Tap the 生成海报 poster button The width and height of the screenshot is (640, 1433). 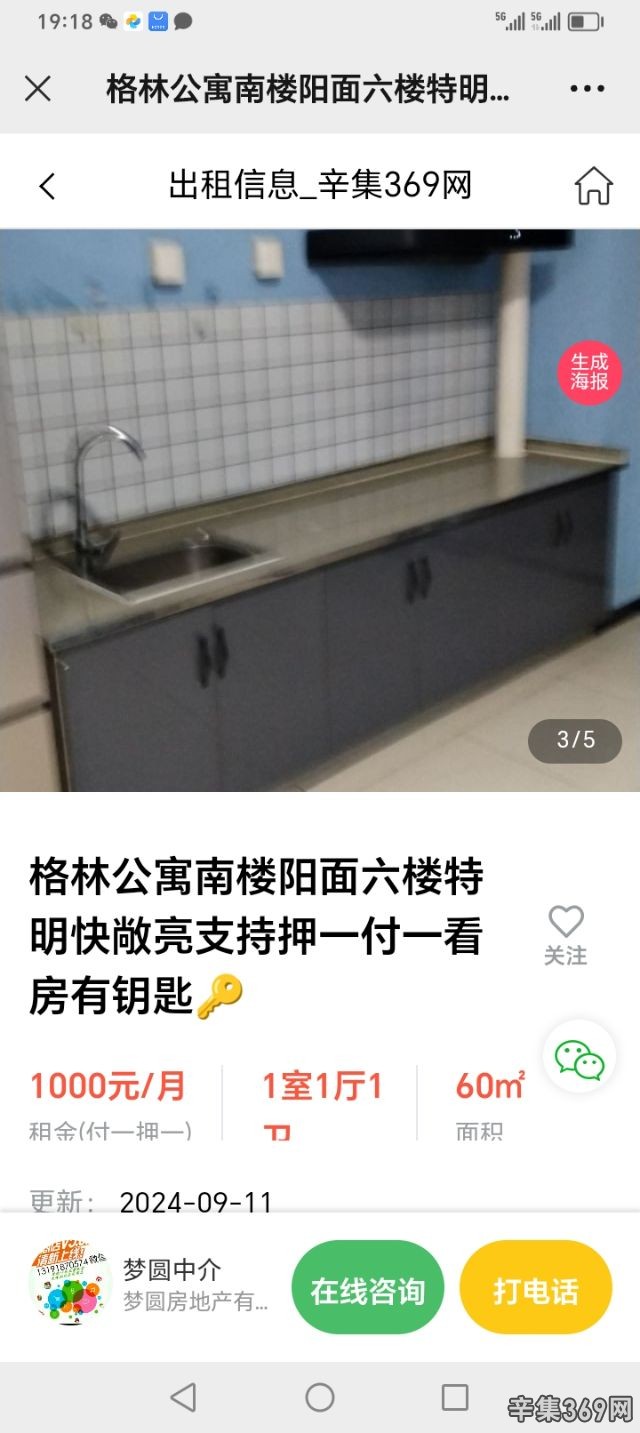tap(590, 372)
